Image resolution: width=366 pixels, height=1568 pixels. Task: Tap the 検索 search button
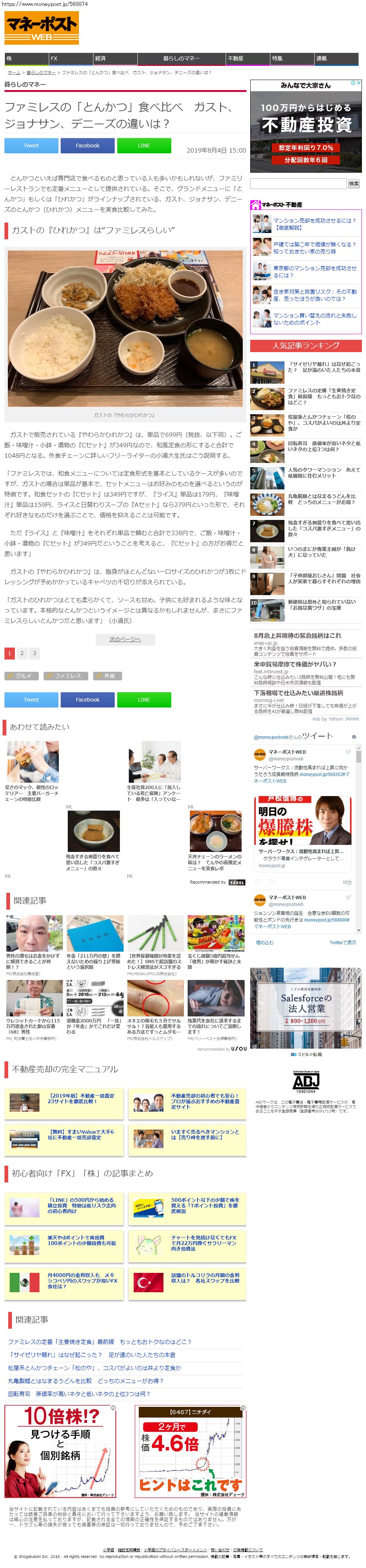pyautogui.click(x=354, y=183)
